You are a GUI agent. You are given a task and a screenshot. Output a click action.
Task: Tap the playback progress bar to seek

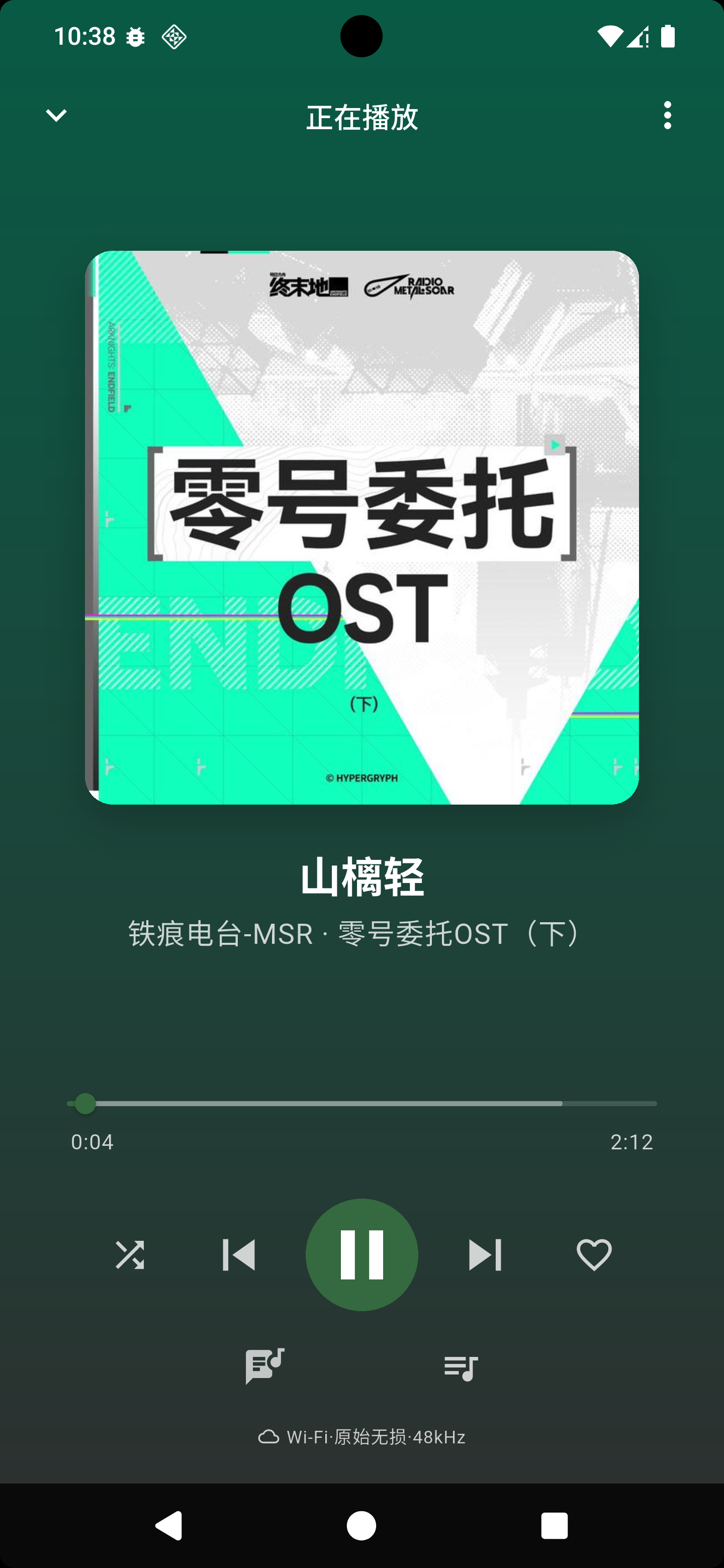[361, 1103]
